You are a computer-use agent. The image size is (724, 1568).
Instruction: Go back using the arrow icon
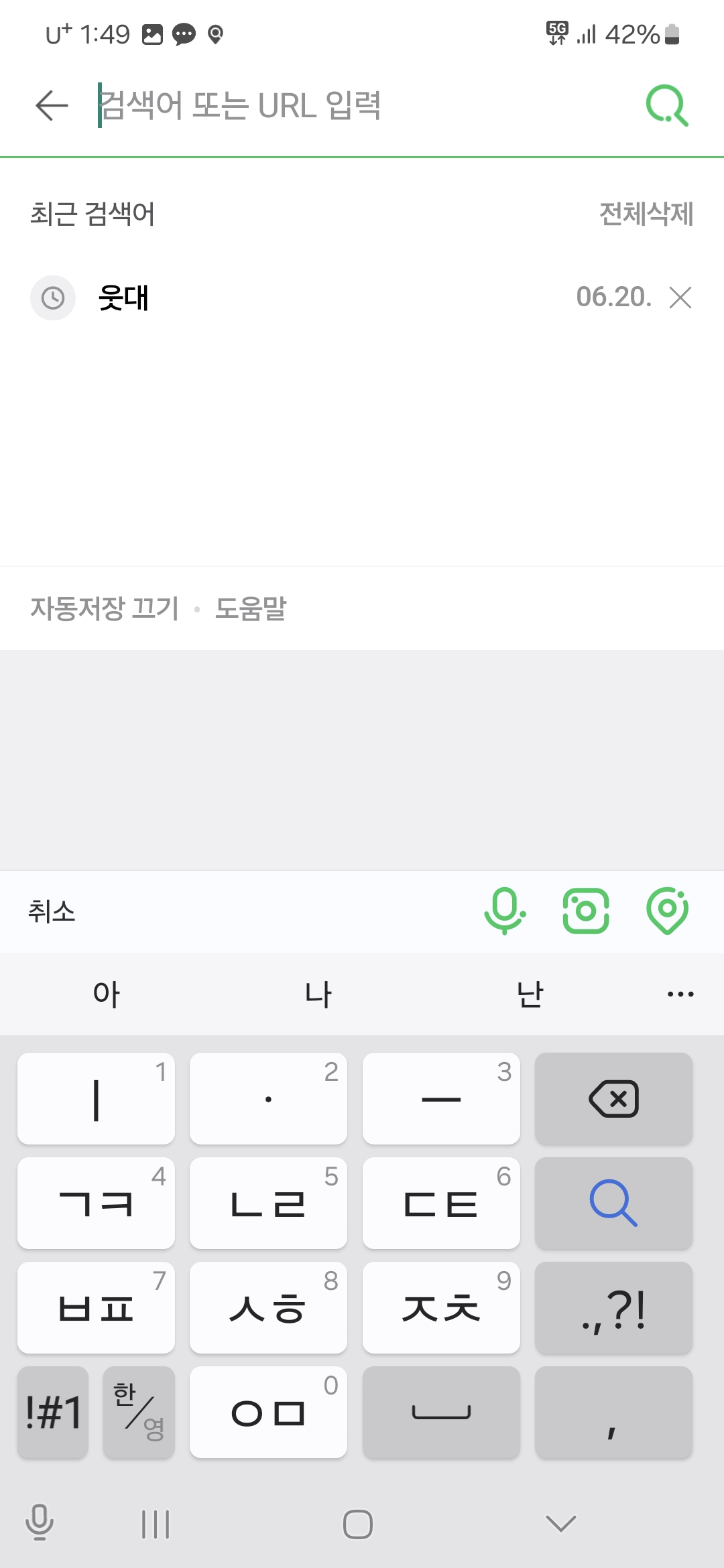[52, 105]
